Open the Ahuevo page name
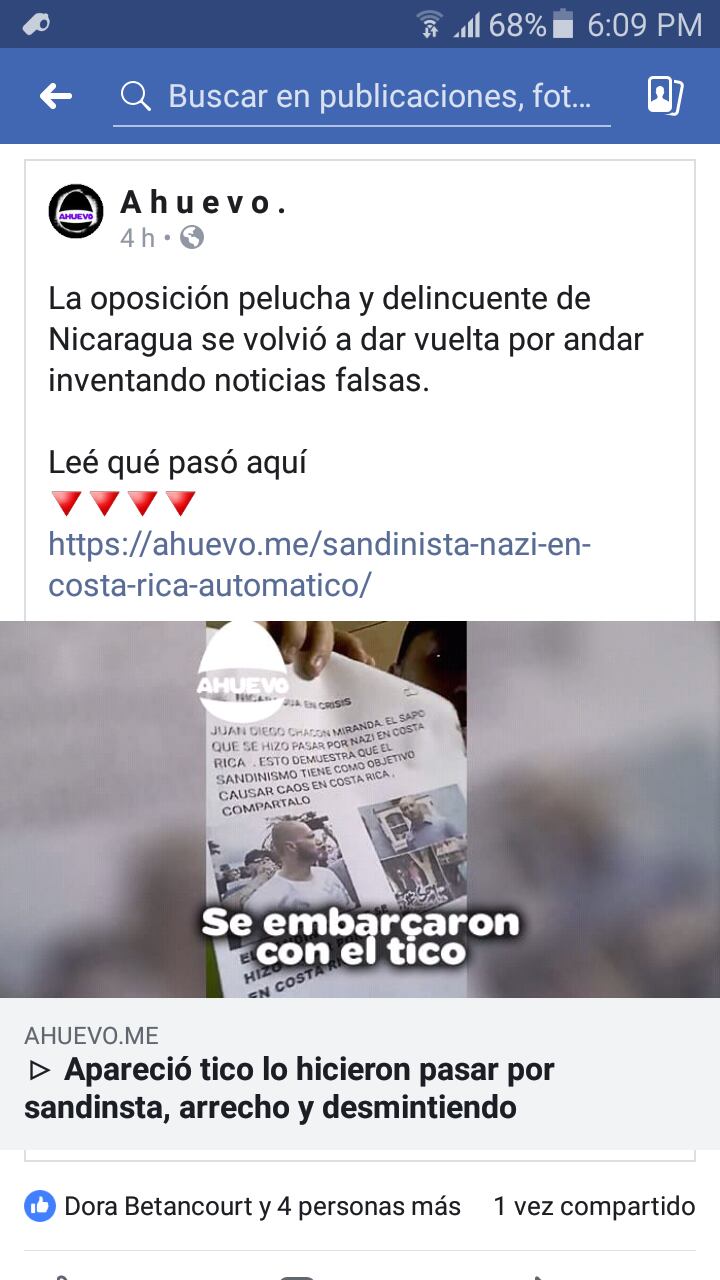720x1280 pixels. click(x=204, y=203)
